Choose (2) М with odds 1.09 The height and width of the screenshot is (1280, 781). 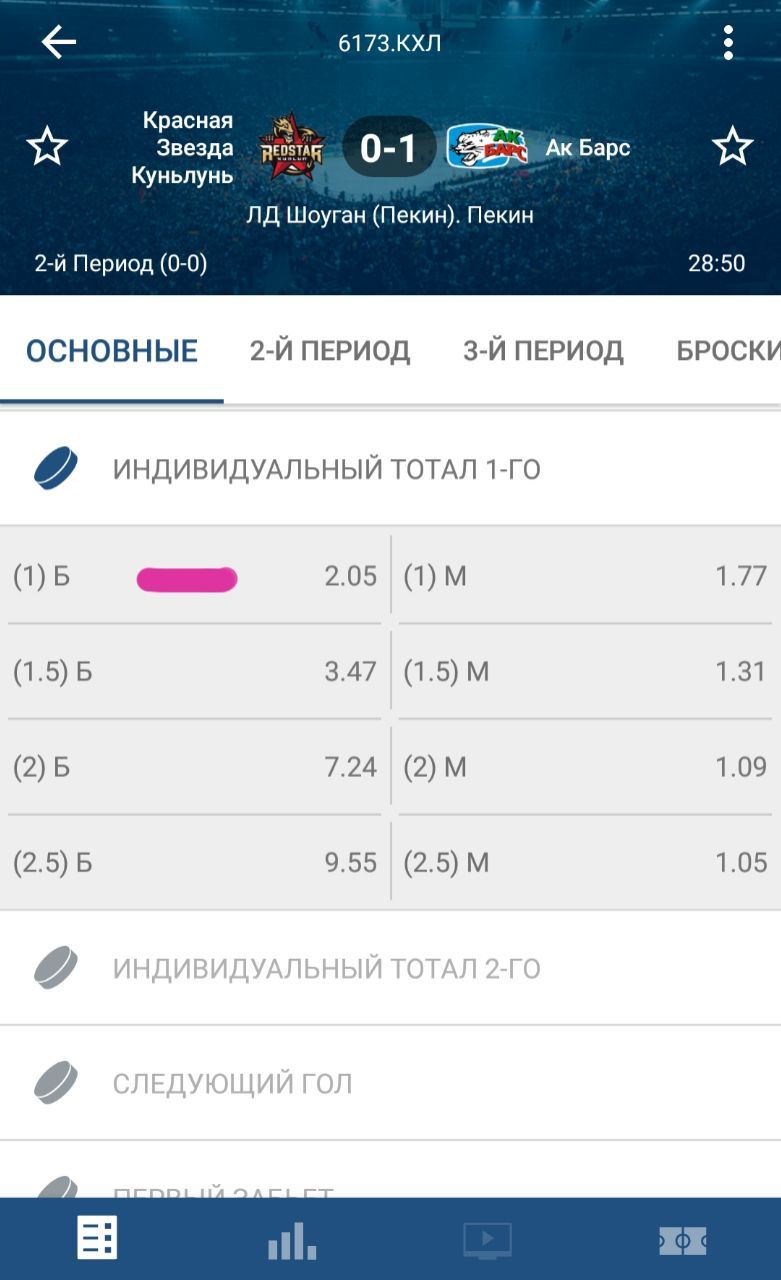(584, 767)
